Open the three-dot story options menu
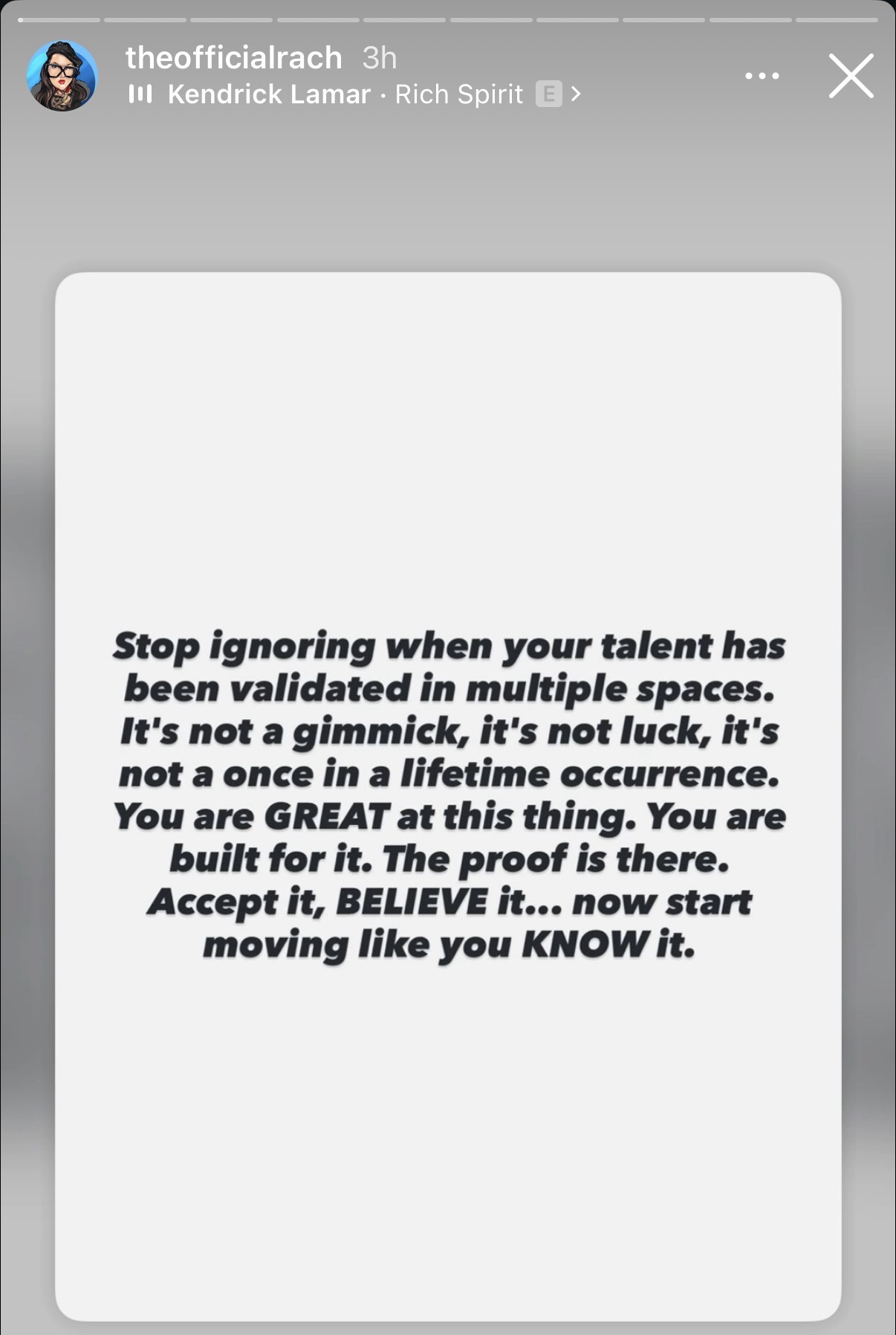This screenshot has width=896, height=1335. (x=762, y=76)
